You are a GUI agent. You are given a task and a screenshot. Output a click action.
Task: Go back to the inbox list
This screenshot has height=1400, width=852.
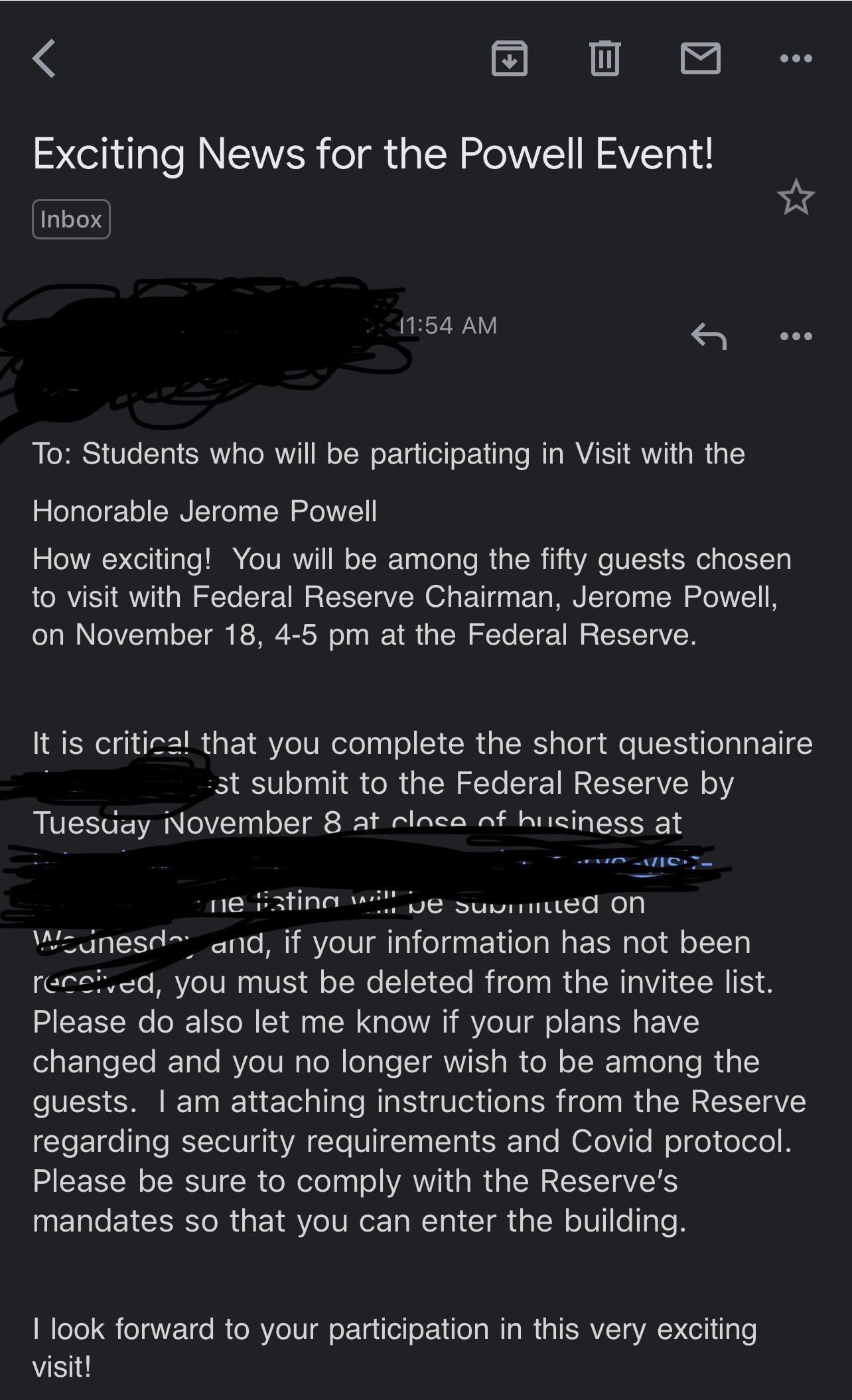[x=44, y=58]
